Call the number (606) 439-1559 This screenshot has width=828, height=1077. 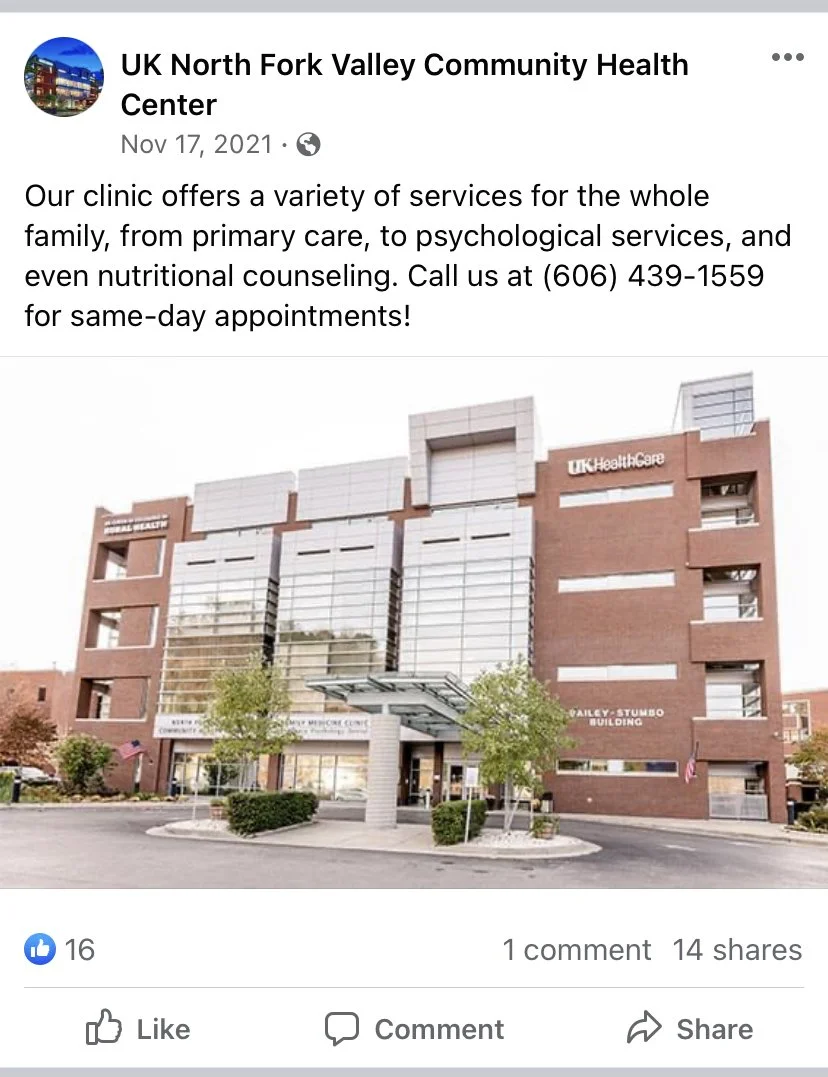click(x=653, y=277)
